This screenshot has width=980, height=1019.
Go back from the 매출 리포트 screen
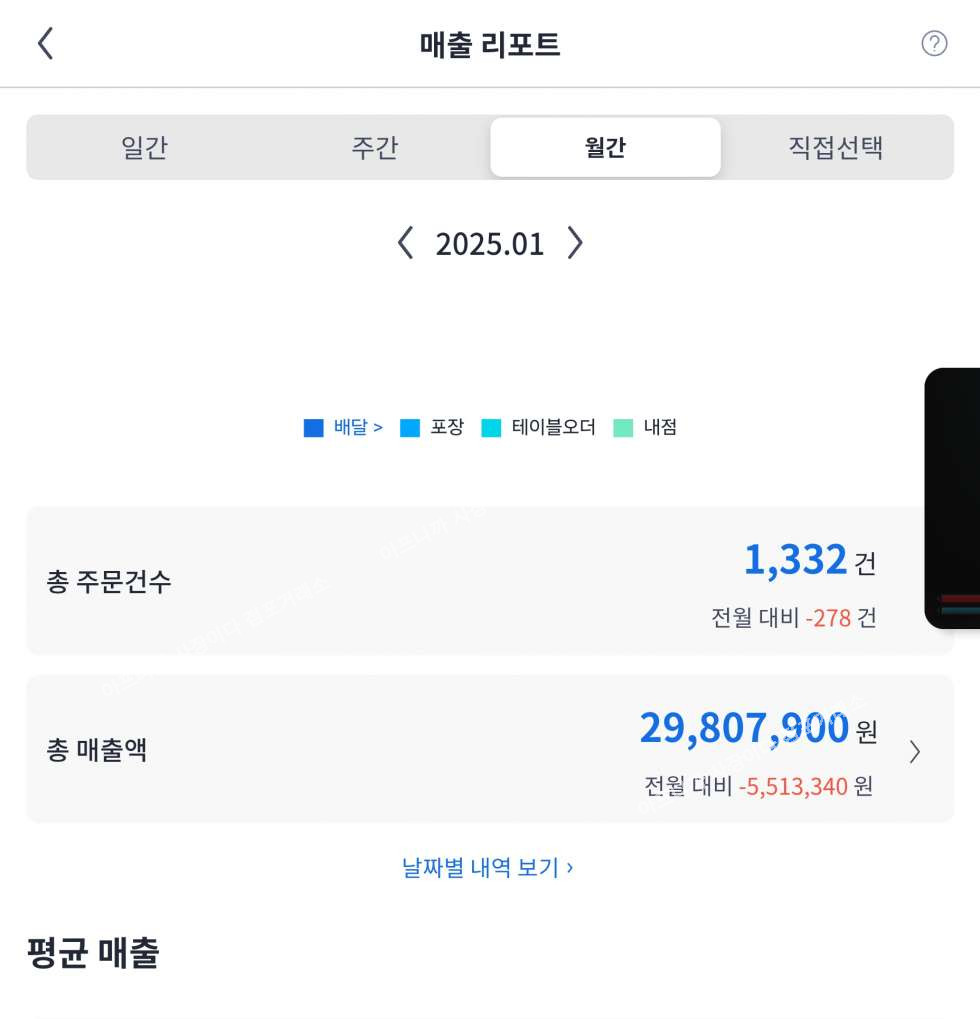(x=45, y=44)
